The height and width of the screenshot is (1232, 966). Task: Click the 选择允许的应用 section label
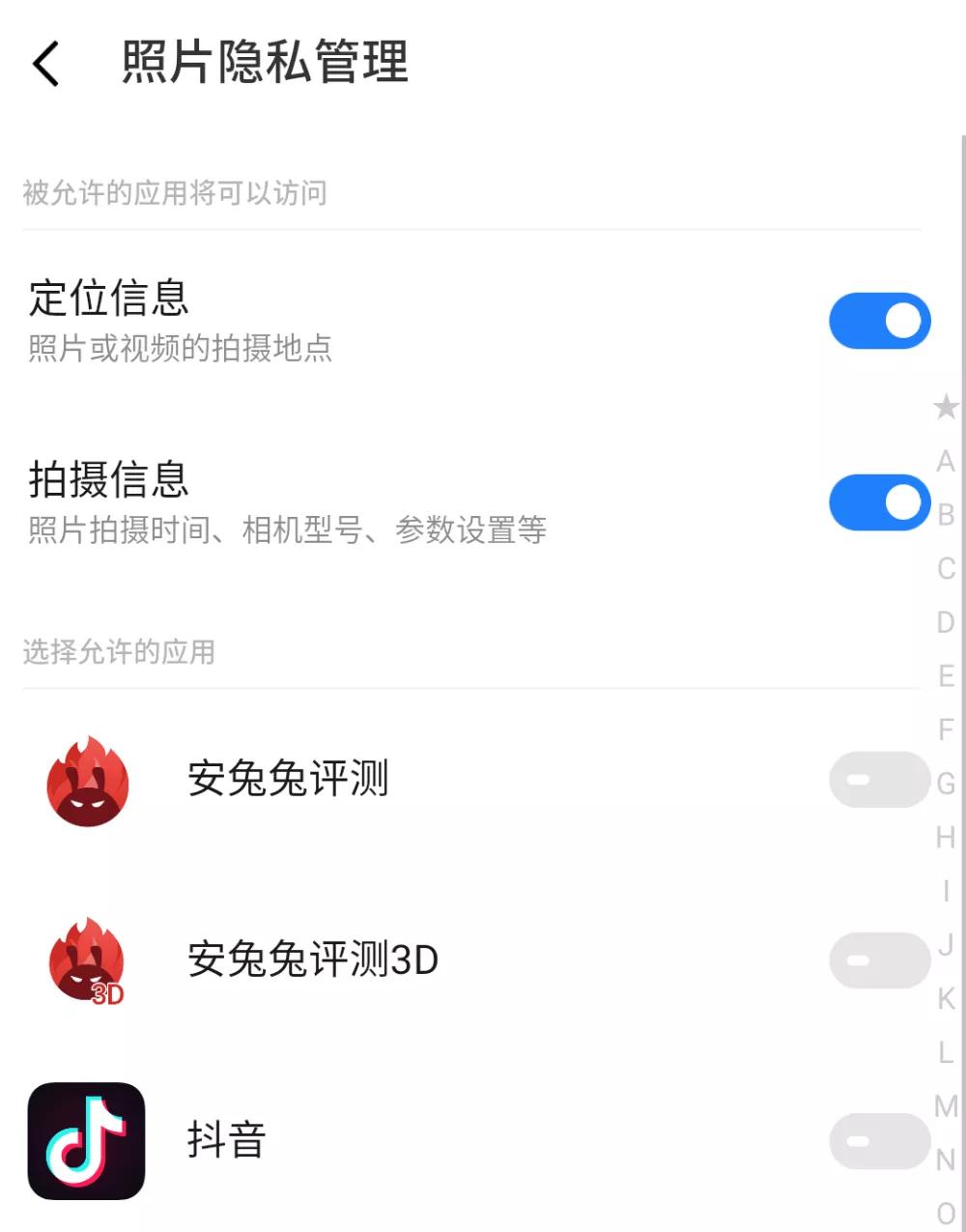tap(118, 653)
